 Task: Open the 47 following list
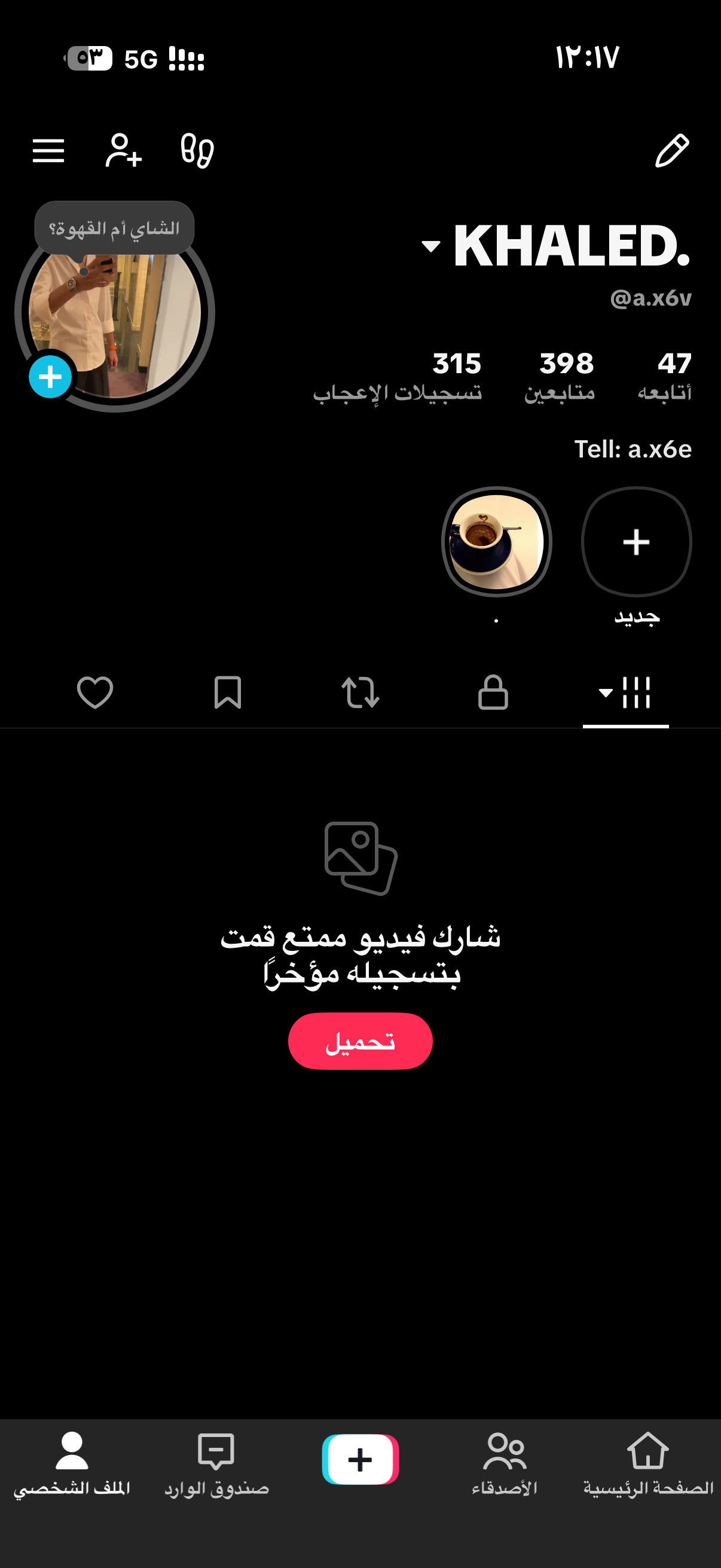(664, 376)
